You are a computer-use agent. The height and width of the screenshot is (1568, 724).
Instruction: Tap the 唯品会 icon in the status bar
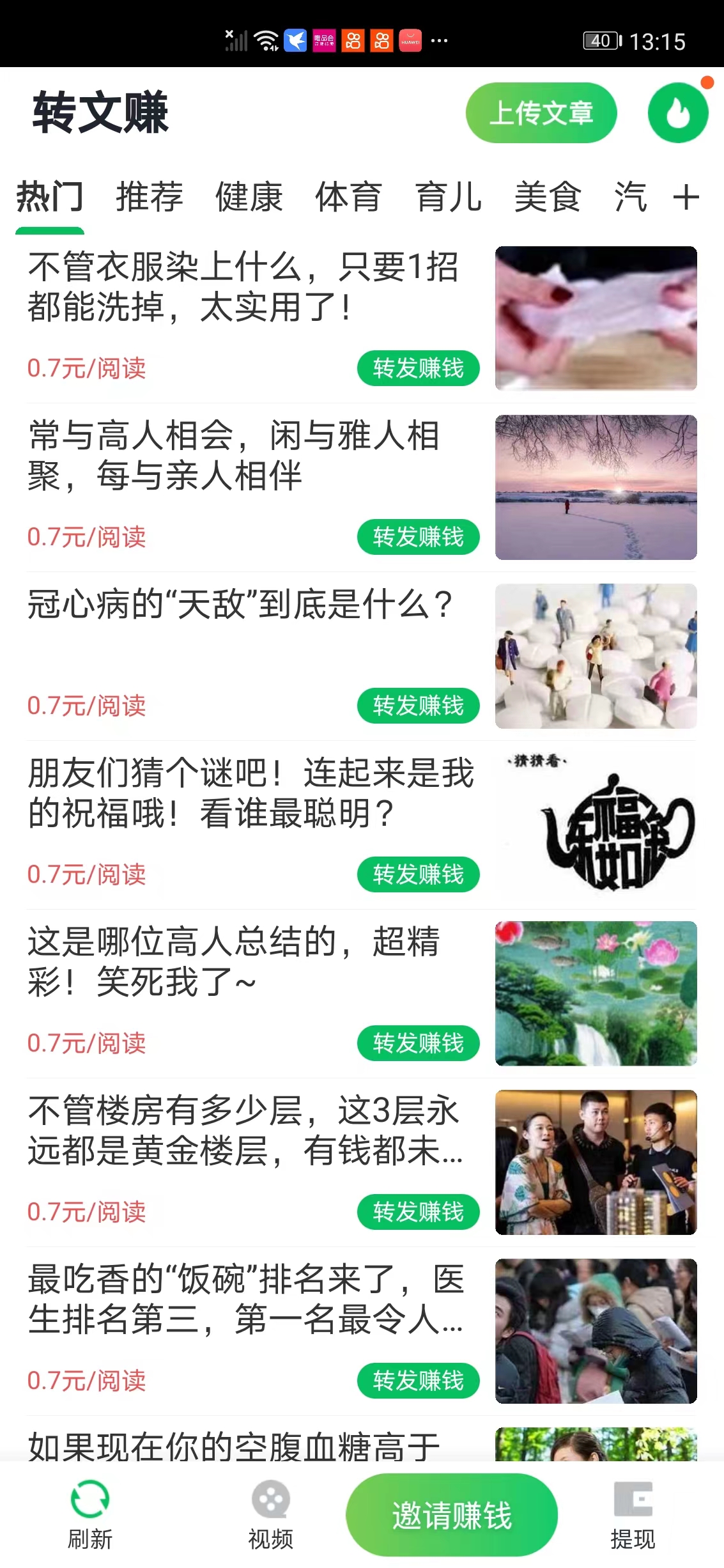tap(324, 40)
